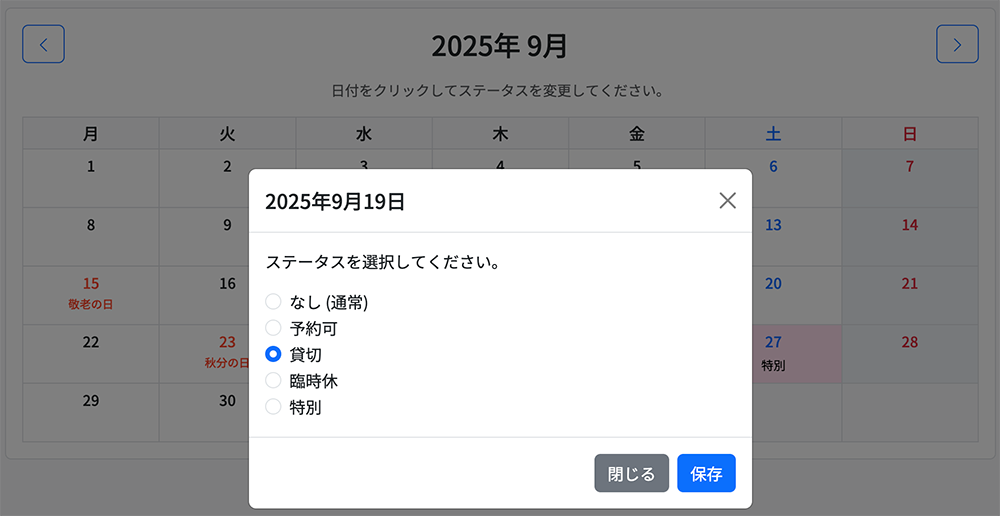This screenshot has width=1000, height=516.
Task: Select the 貸切 radio button
Action: point(273,354)
